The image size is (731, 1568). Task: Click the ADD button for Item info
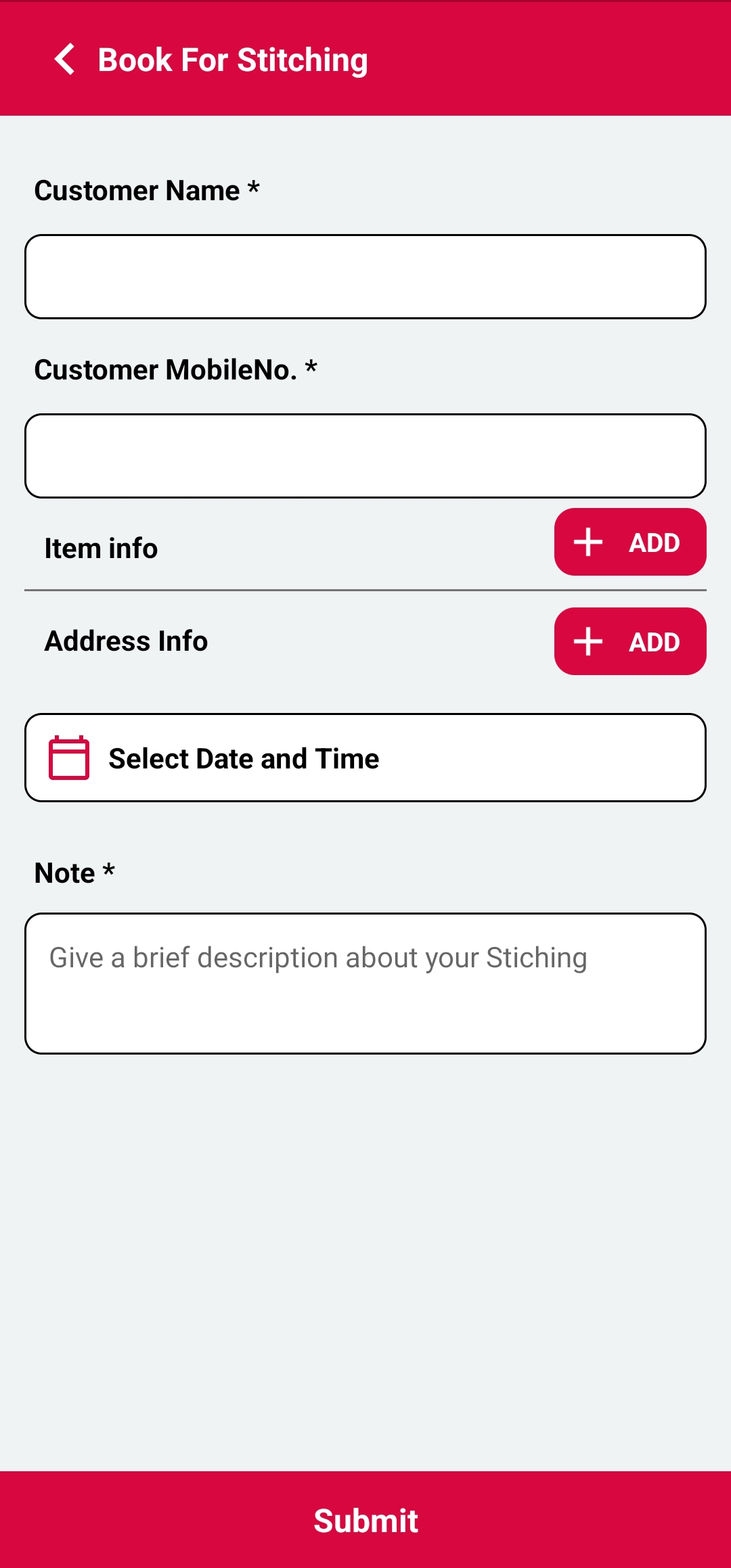coord(629,542)
